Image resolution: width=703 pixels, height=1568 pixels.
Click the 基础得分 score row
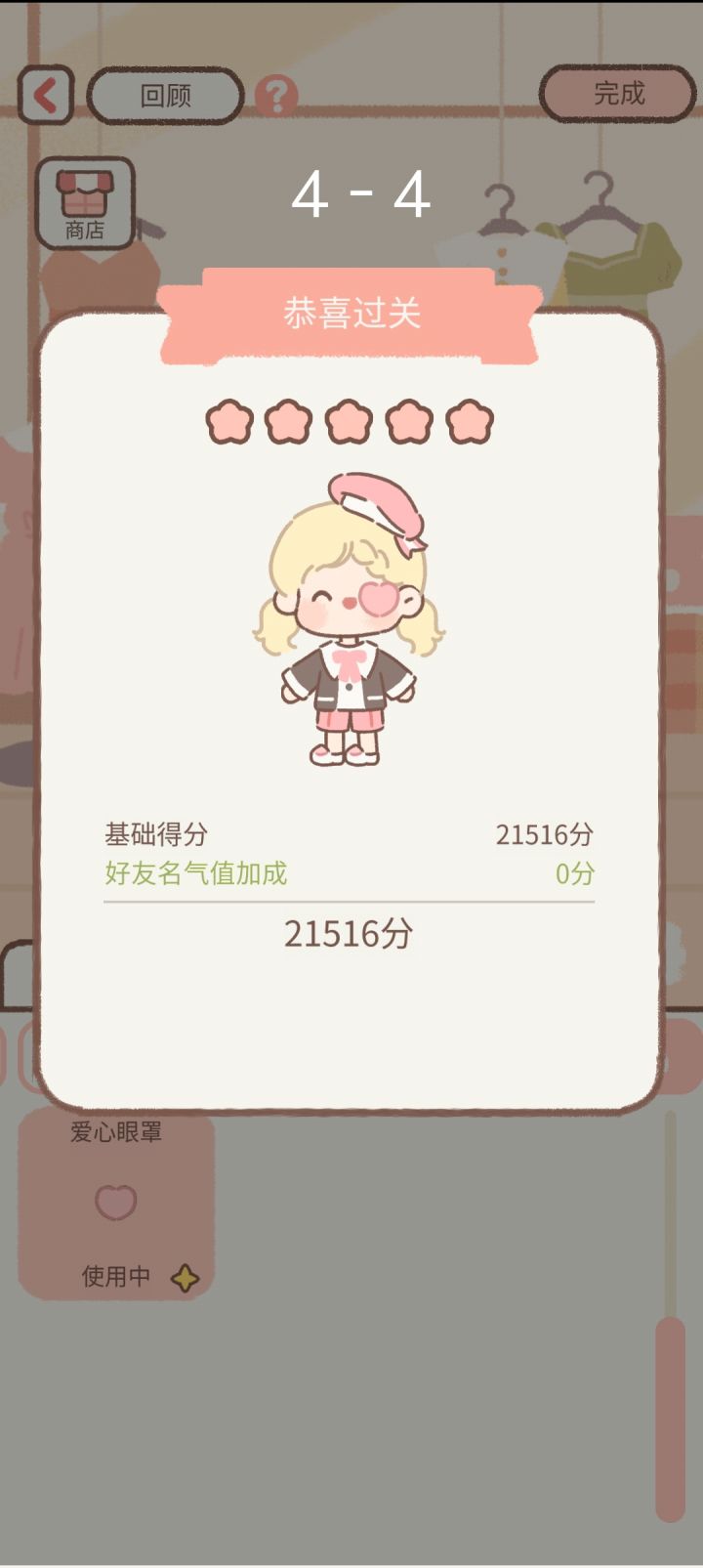coord(156,833)
